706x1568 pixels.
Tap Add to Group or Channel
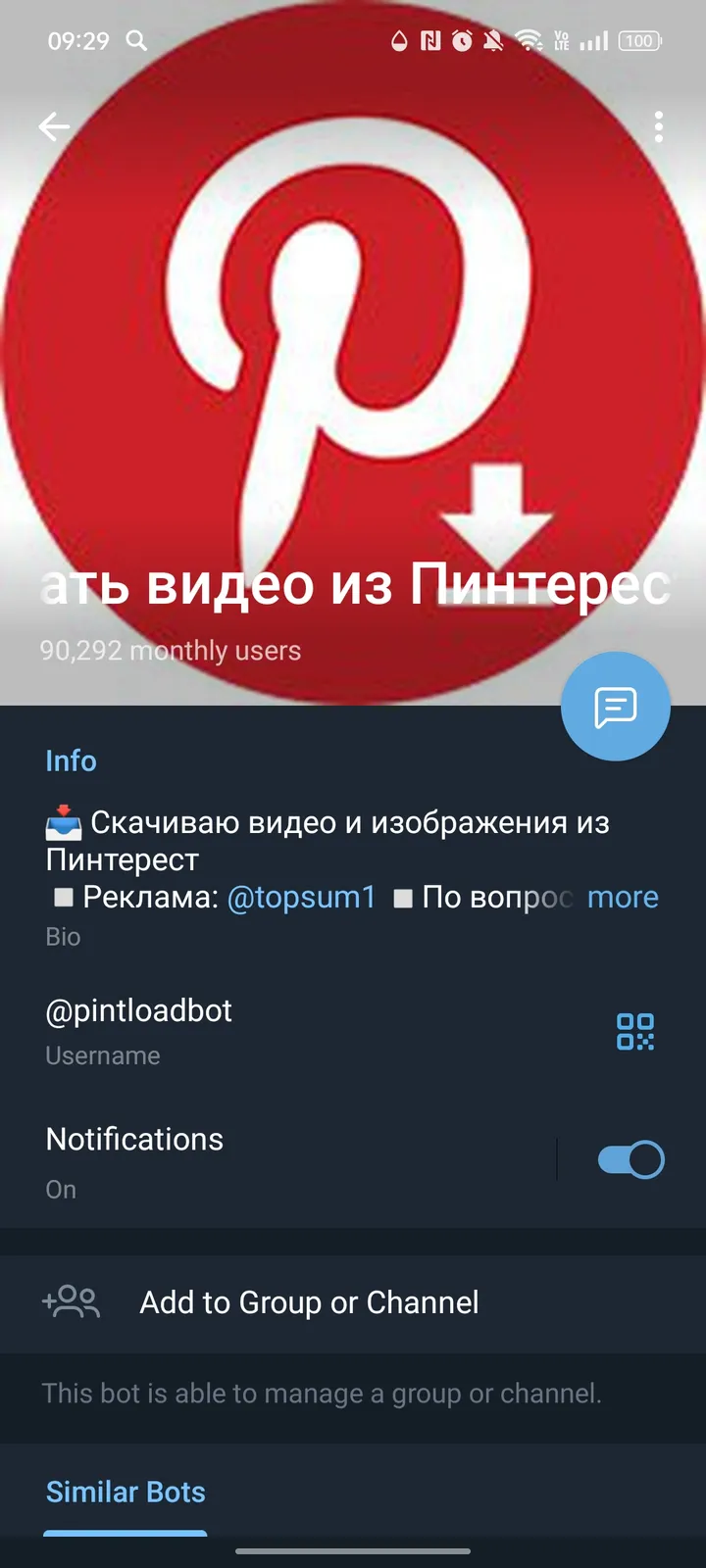click(309, 1302)
